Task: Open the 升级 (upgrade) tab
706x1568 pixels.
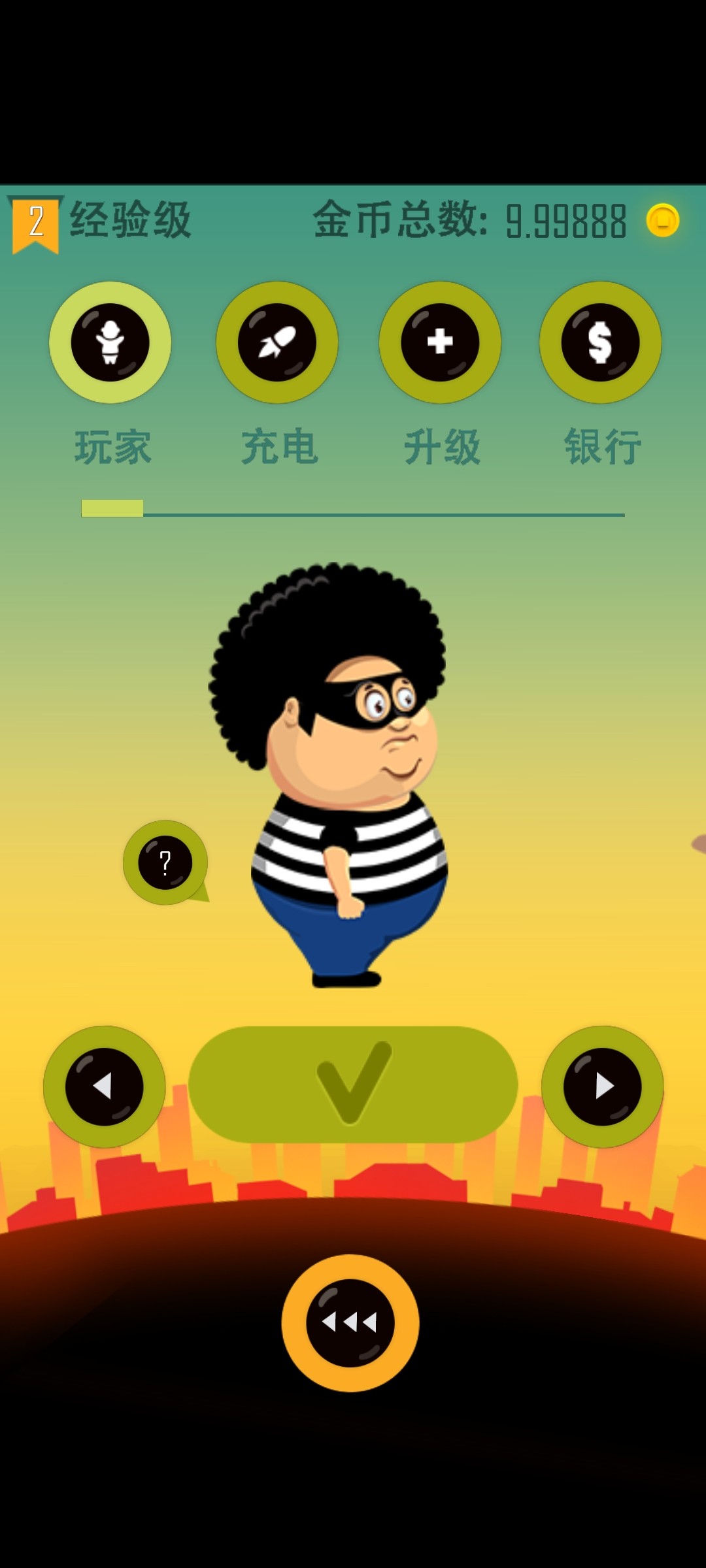Action: click(x=440, y=342)
